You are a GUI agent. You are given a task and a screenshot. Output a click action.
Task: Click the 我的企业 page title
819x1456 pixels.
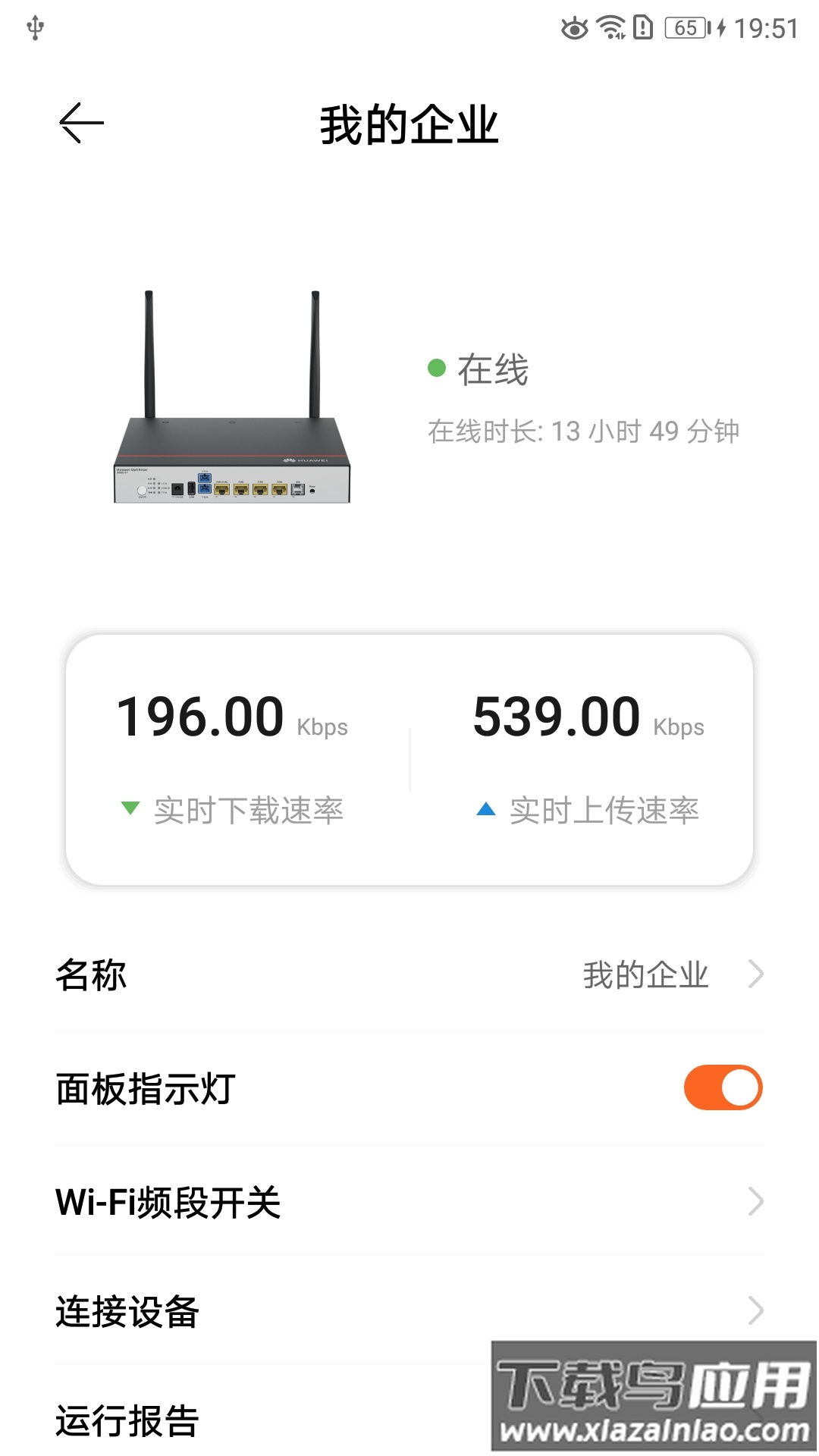409,124
